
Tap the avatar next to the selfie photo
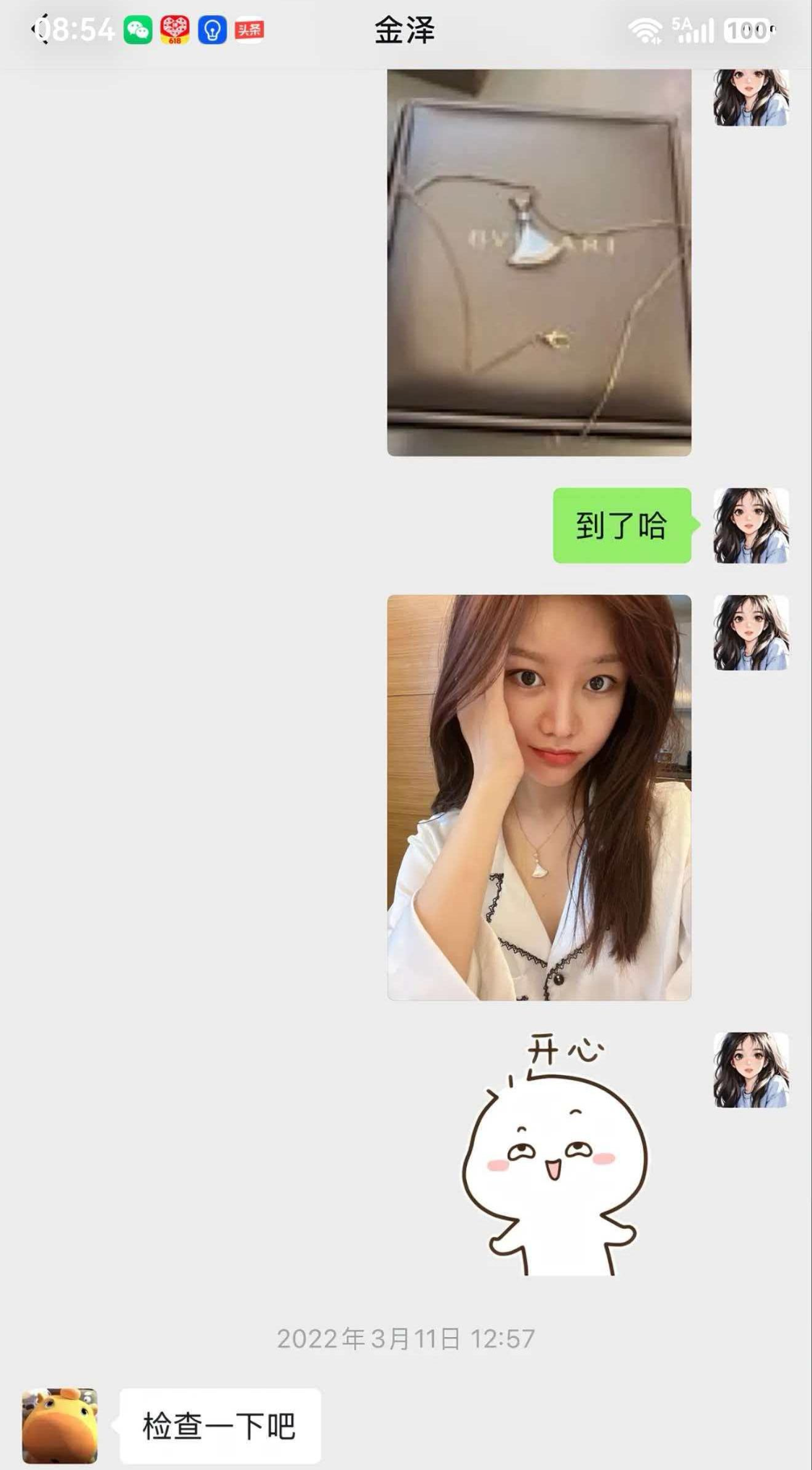point(751,632)
